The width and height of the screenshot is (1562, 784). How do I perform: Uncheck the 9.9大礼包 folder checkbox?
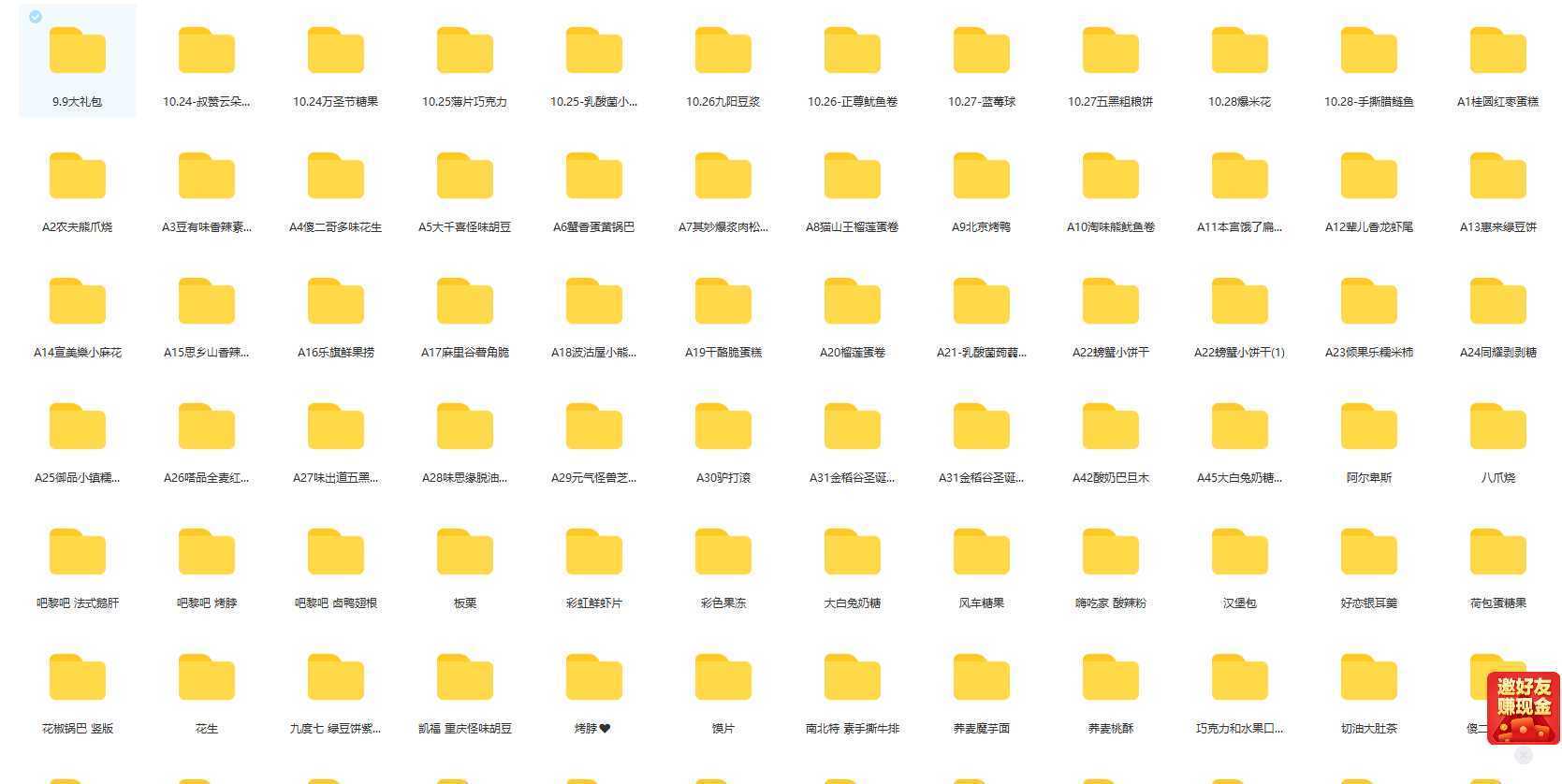[x=36, y=17]
